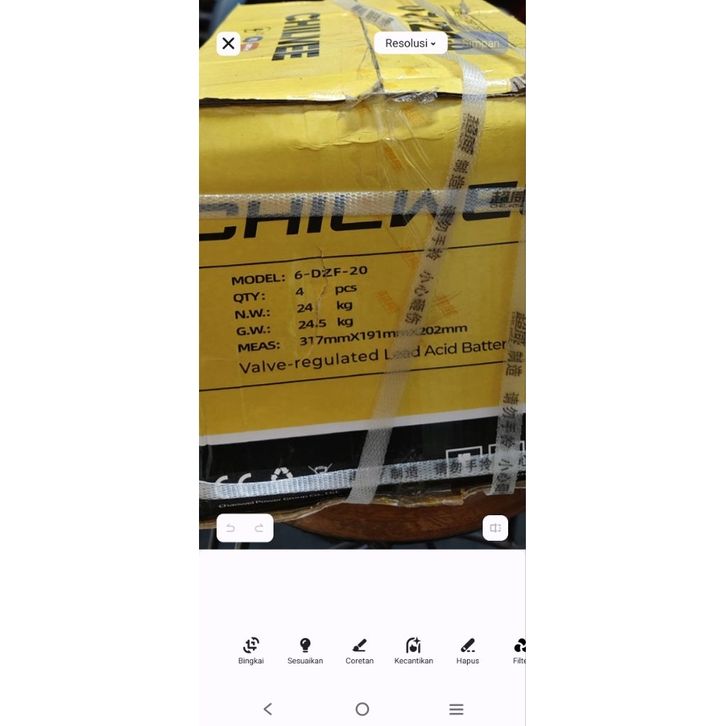
Task: Open the Filter tool
Action: tap(519, 648)
